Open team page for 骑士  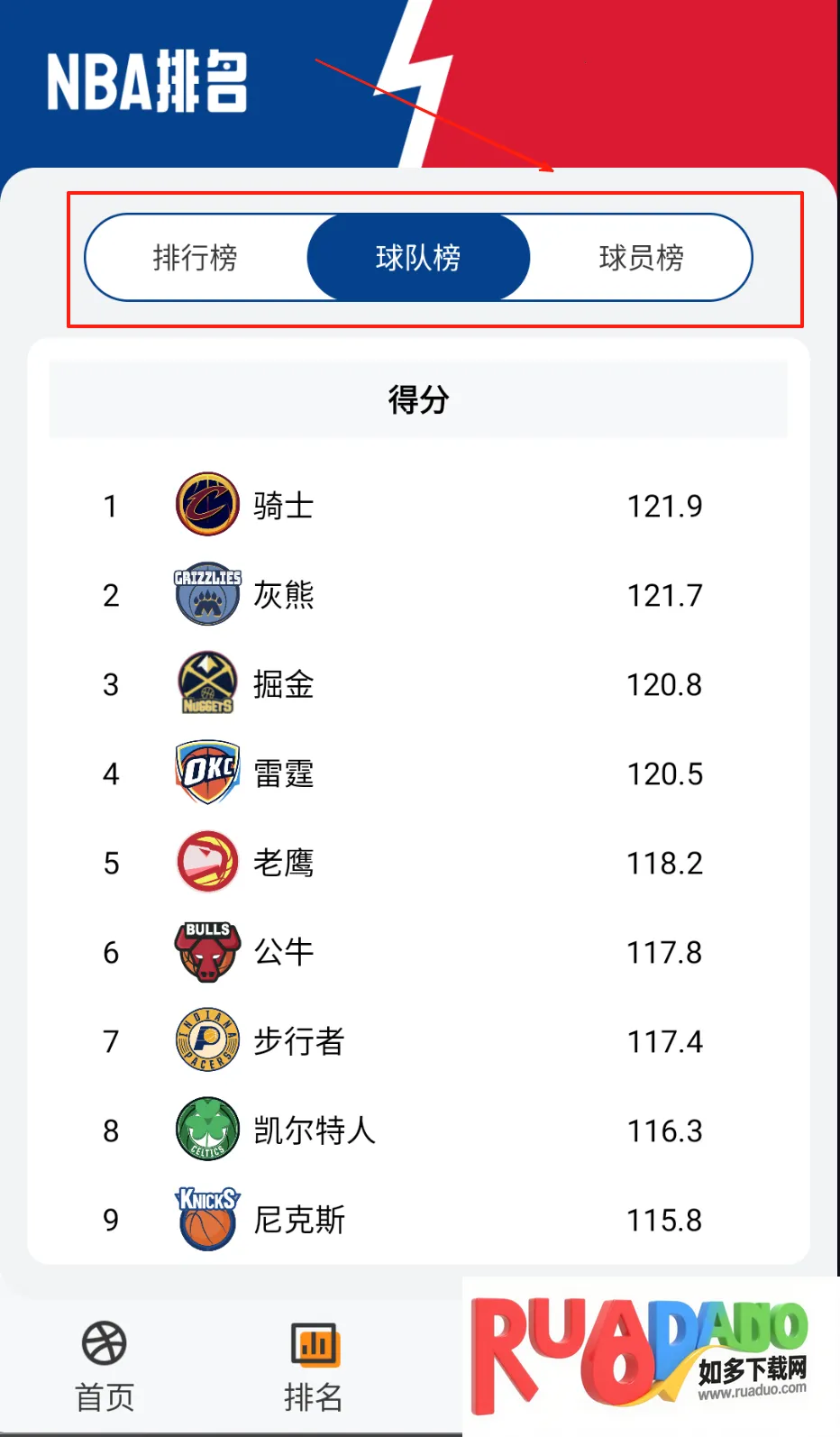(282, 505)
